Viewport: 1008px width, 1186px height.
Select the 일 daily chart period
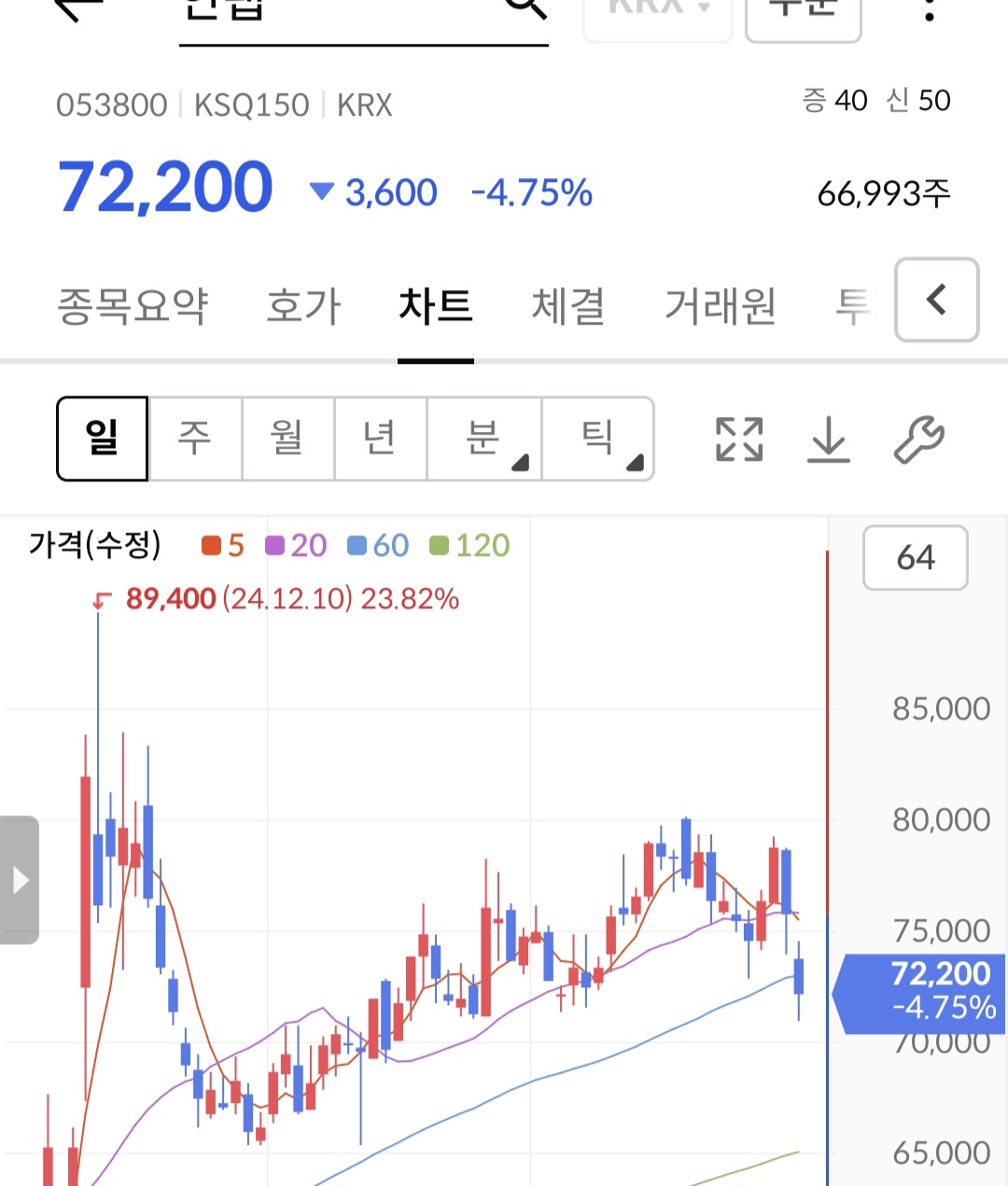[x=103, y=438]
